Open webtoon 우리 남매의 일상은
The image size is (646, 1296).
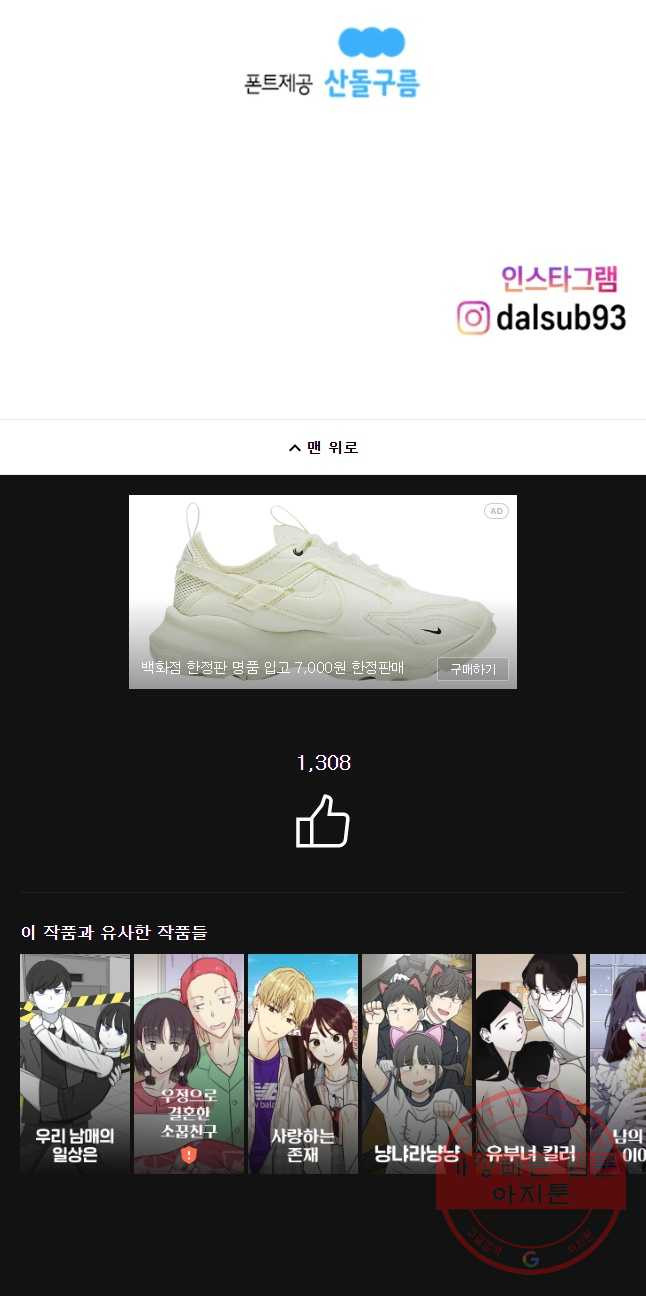click(75, 1063)
